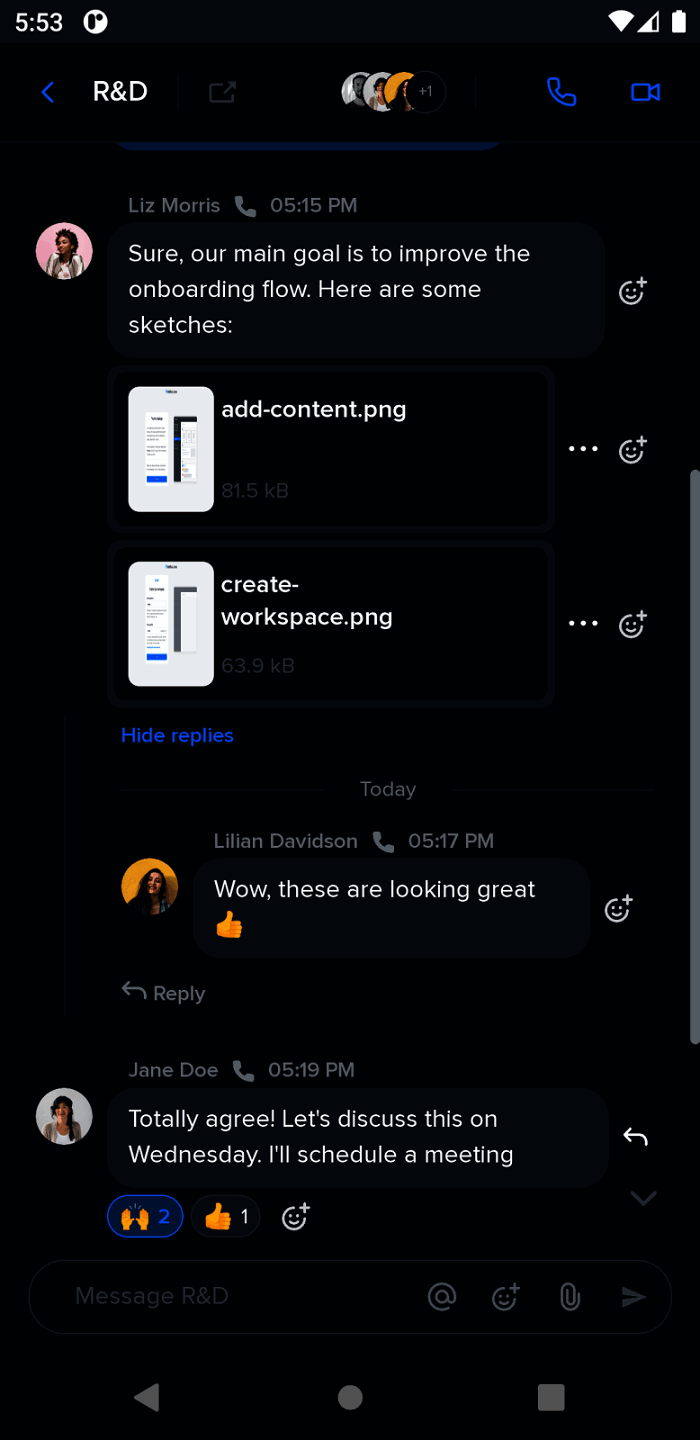Toggle the raised hands reaction with 2
Image resolution: width=700 pixels, height=1440 pixels.
click(x=145, y=1217)
